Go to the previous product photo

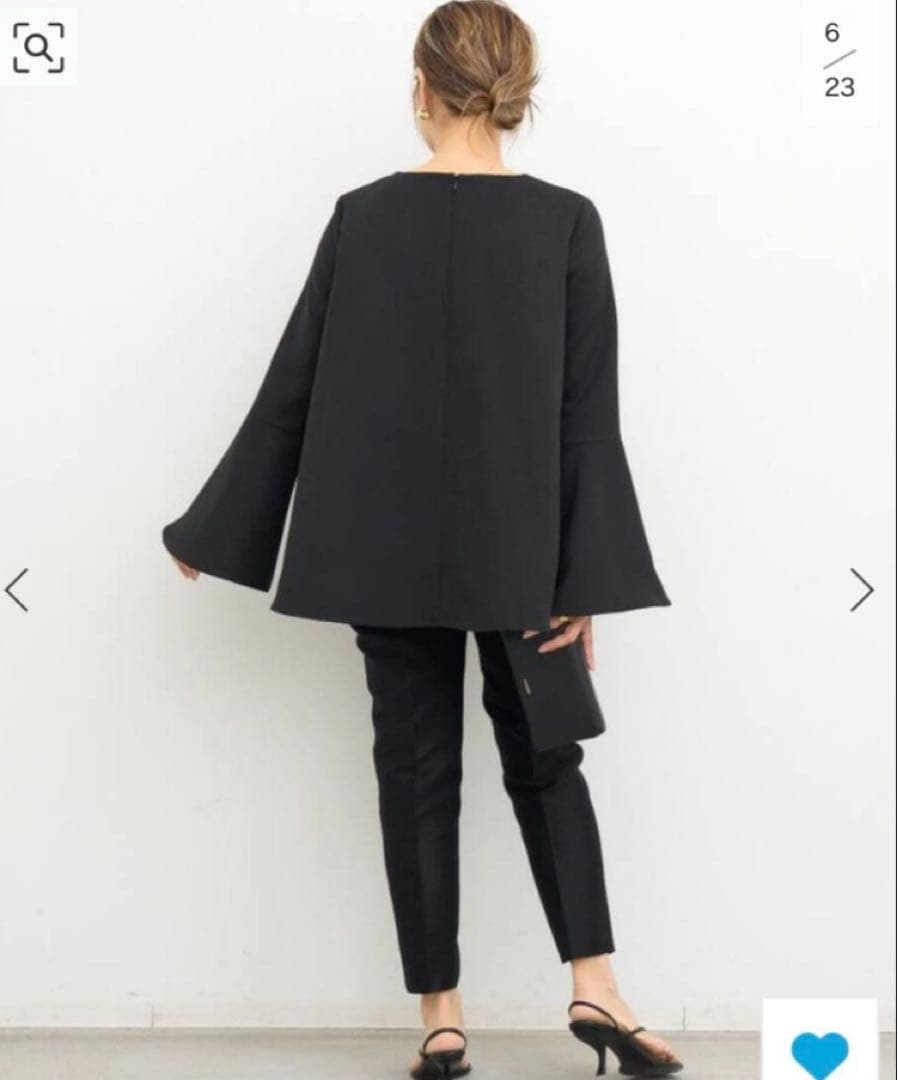point(17,589)
